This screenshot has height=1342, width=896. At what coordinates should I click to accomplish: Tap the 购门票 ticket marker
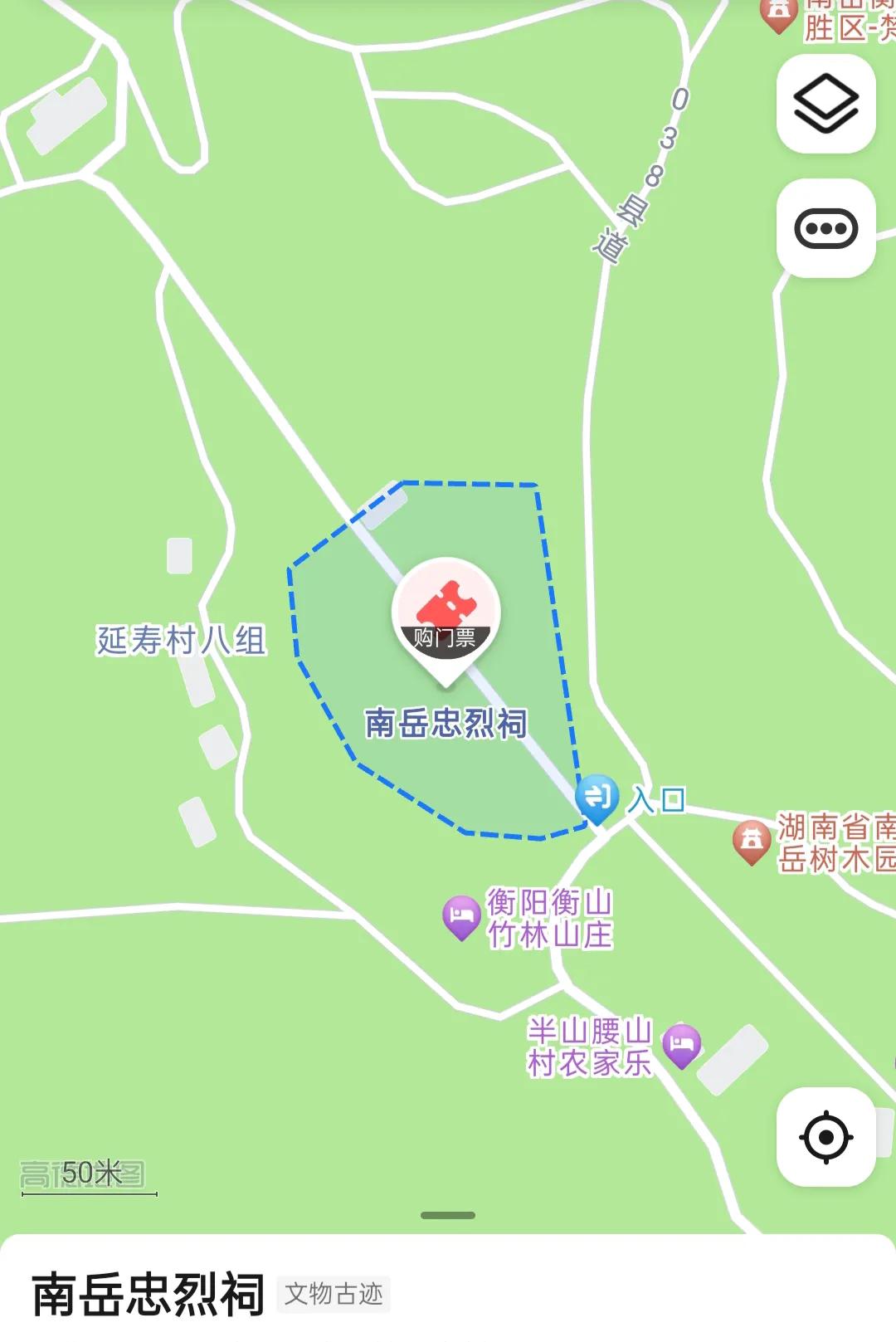[x=446, y=614]
